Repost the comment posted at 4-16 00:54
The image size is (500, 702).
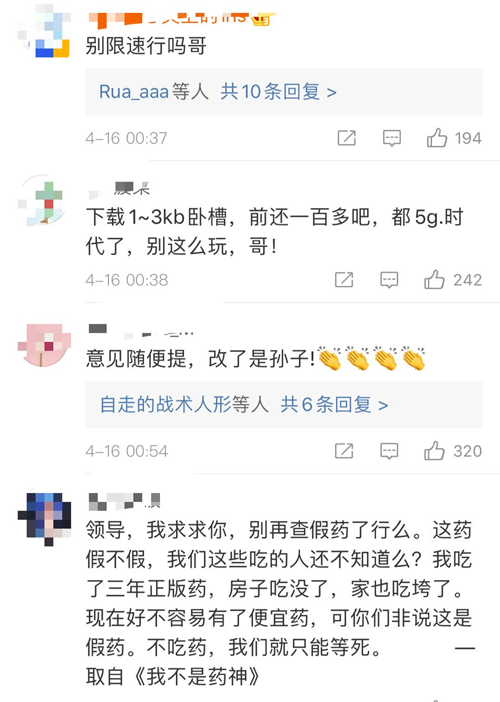[x=344, y=451]
